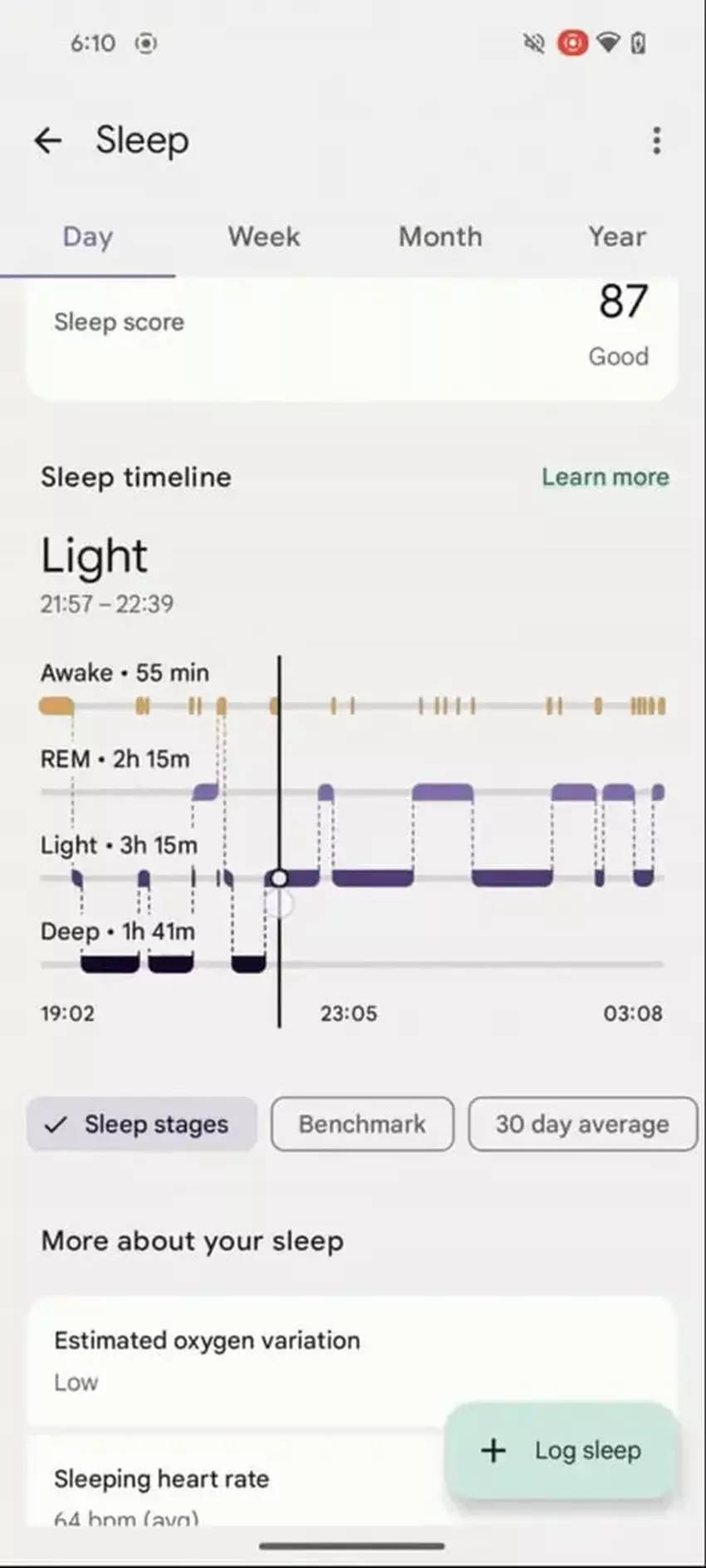Select the Benchmark chip
The height and width of the screenshot is (1568, 706).
(362, 1124)
